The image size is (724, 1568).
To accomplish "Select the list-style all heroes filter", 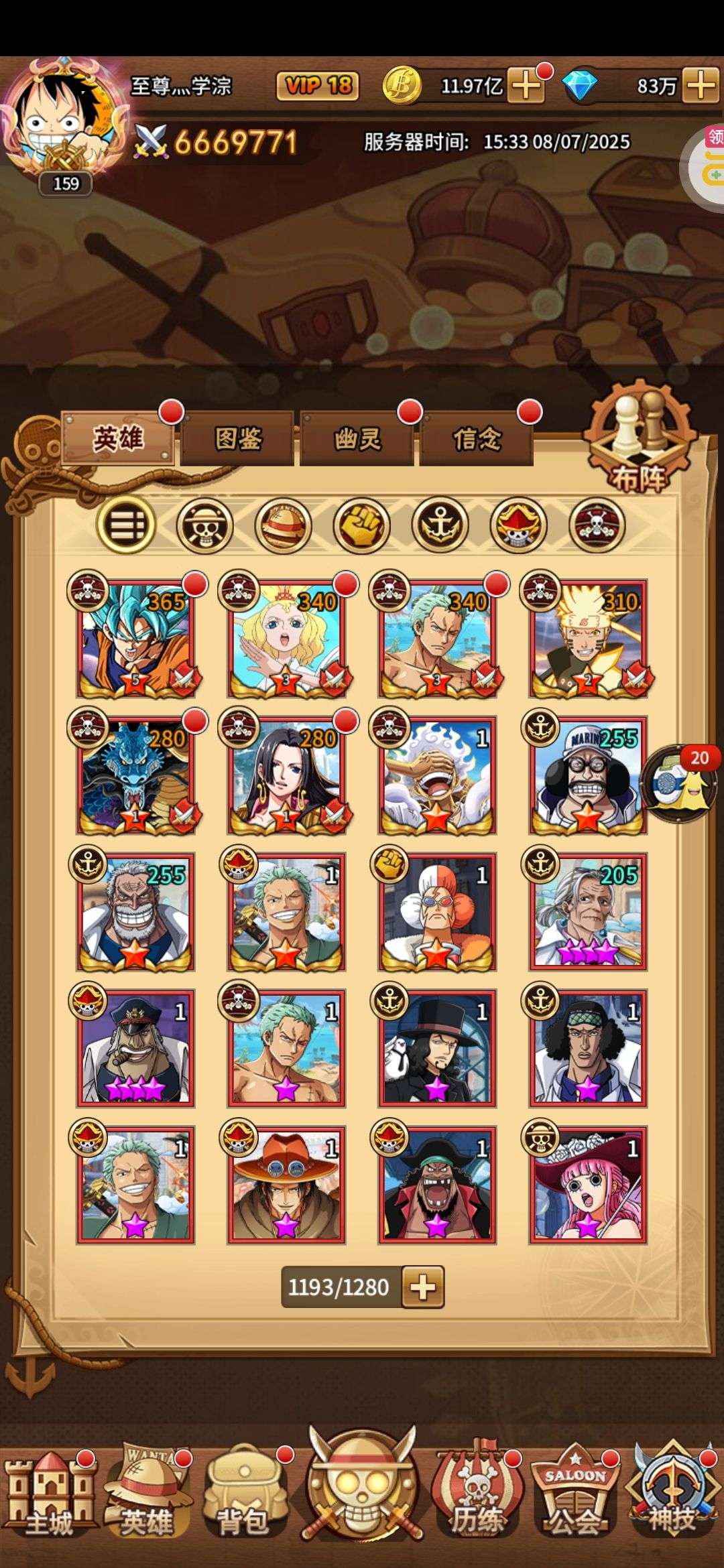I will tap(126, 525).
